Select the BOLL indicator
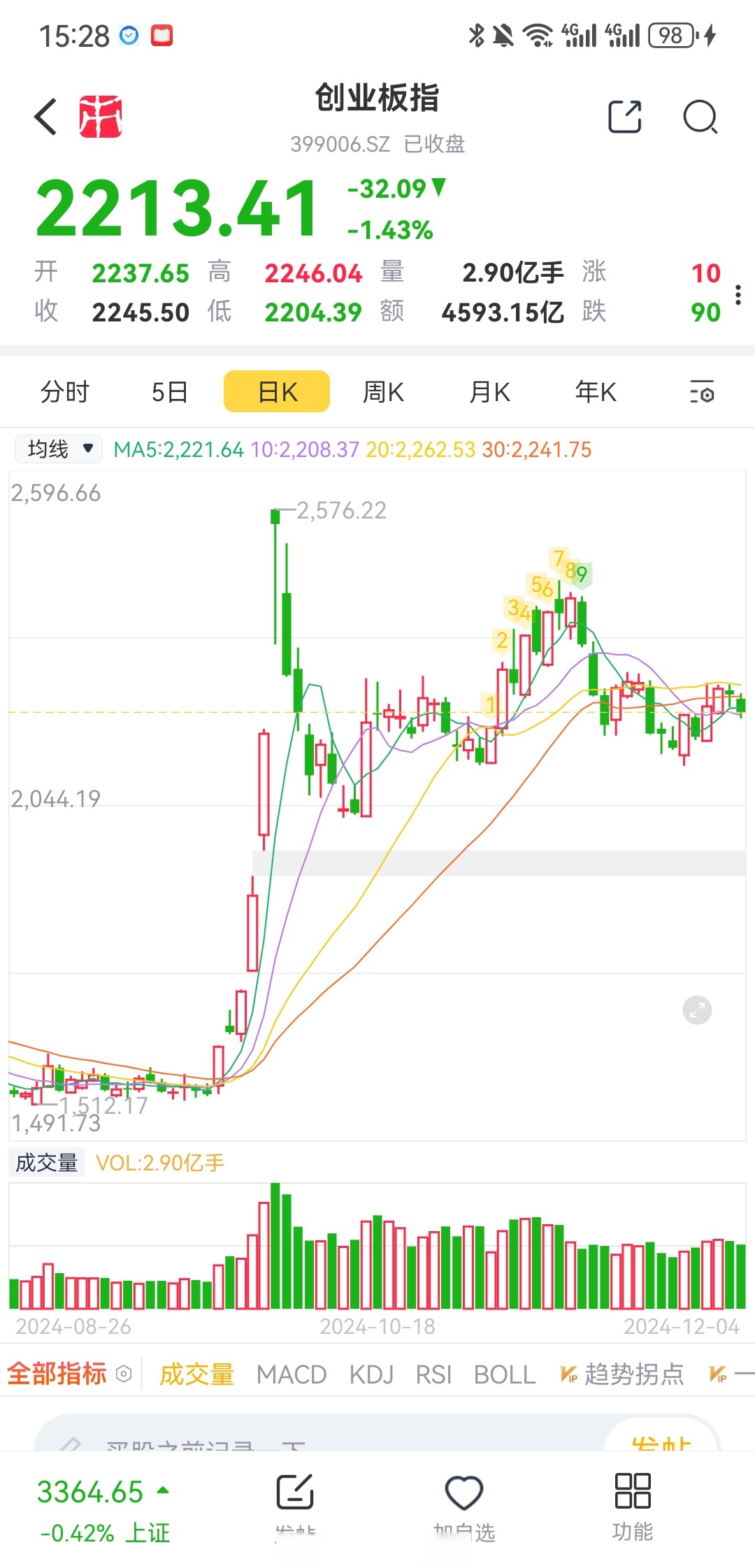 [x=505, y=1374]
